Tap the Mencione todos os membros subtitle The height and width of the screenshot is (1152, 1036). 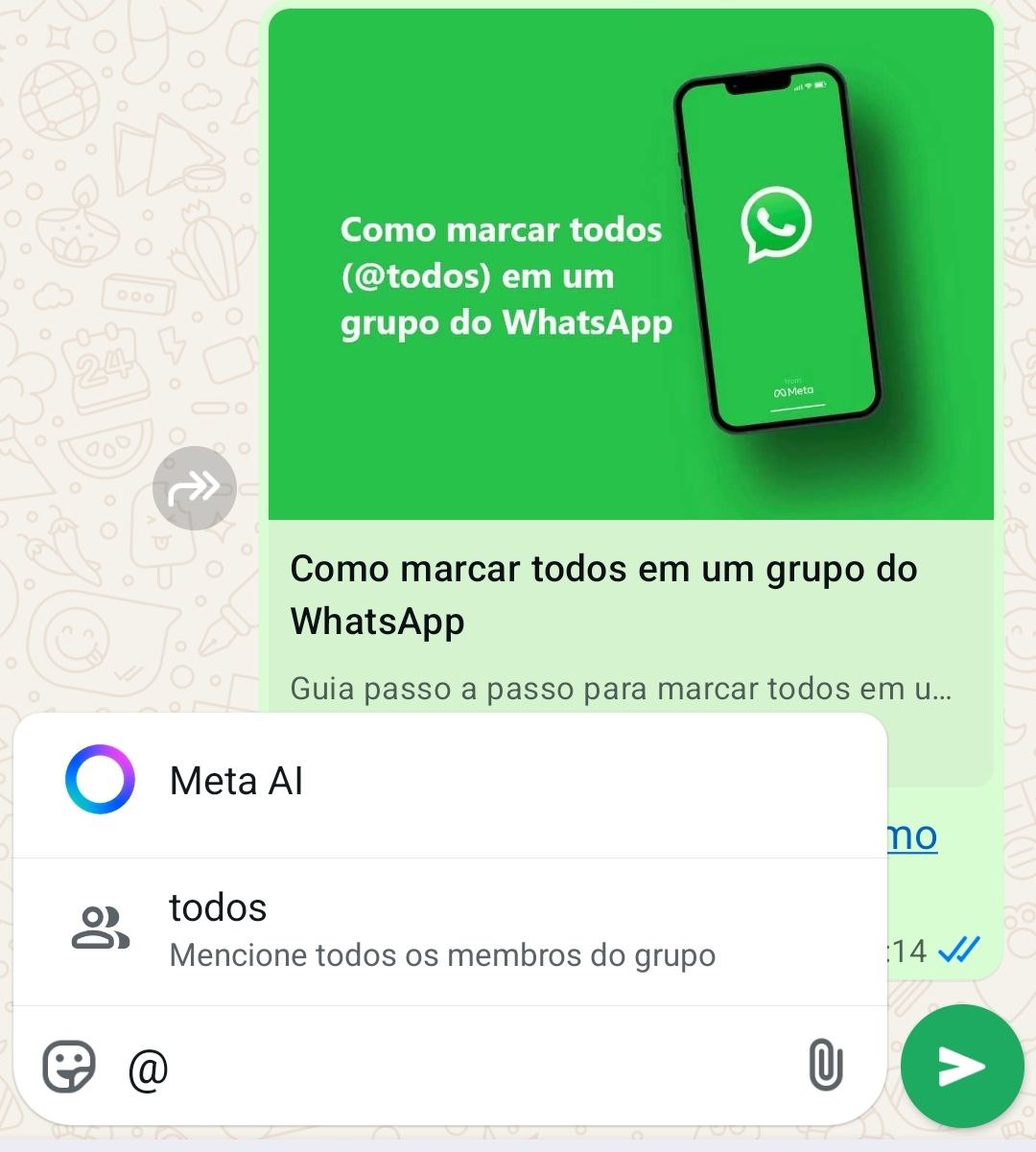442,955
